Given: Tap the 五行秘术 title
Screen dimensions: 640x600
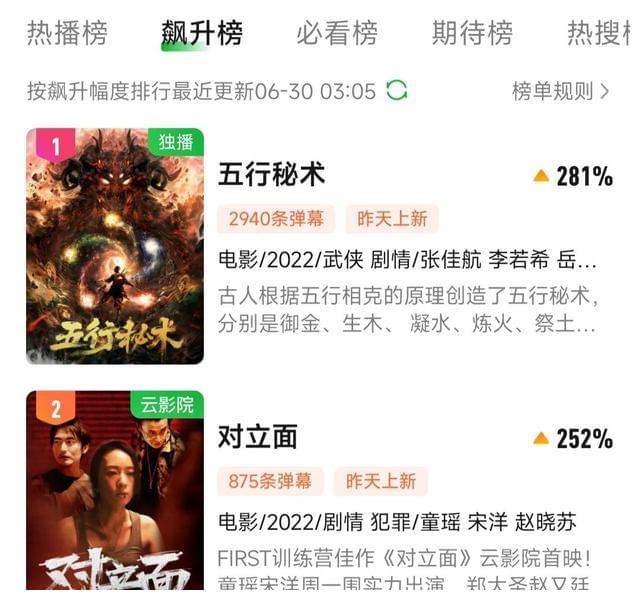Looking at the screenshot, I should [x=271, y=175].
